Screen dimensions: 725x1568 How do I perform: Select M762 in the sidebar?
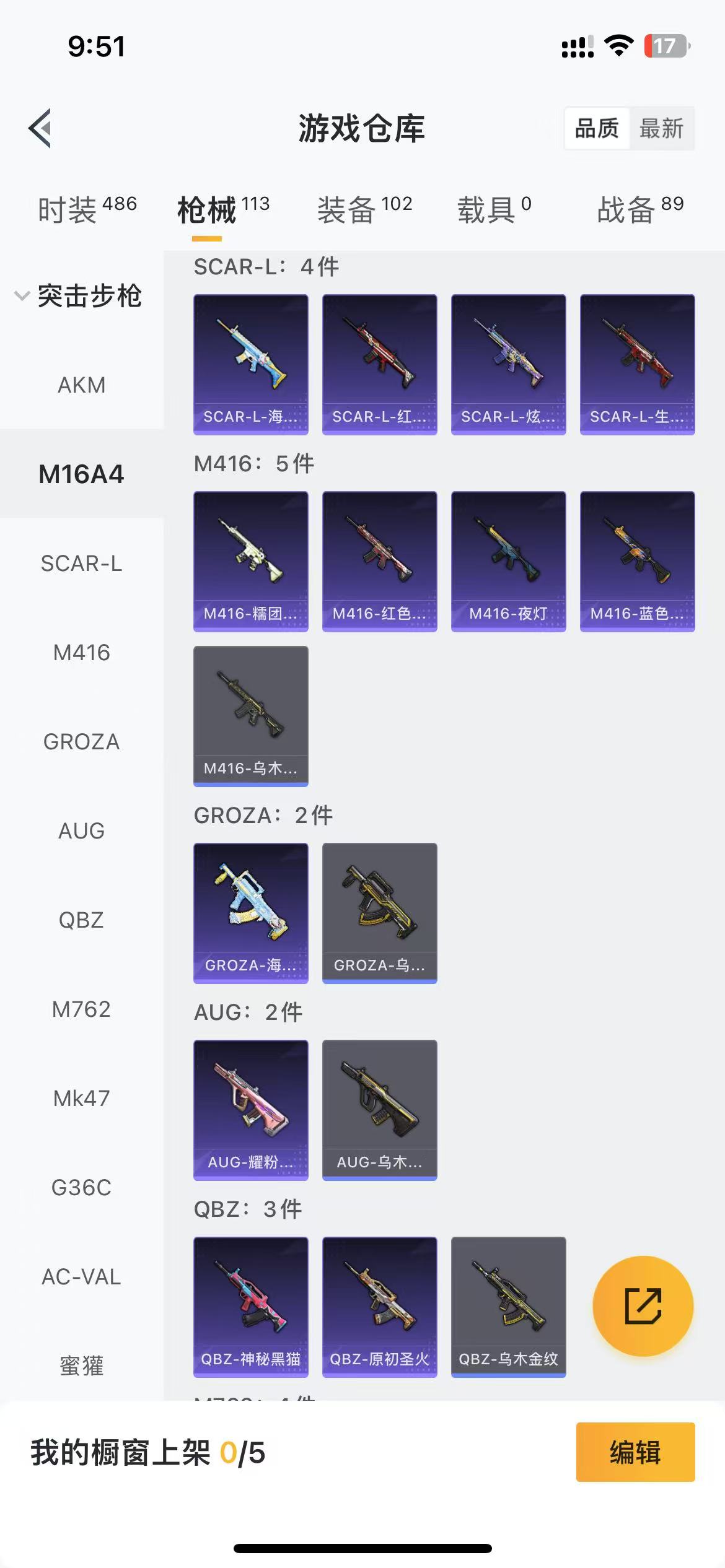tap(82, 1009)
